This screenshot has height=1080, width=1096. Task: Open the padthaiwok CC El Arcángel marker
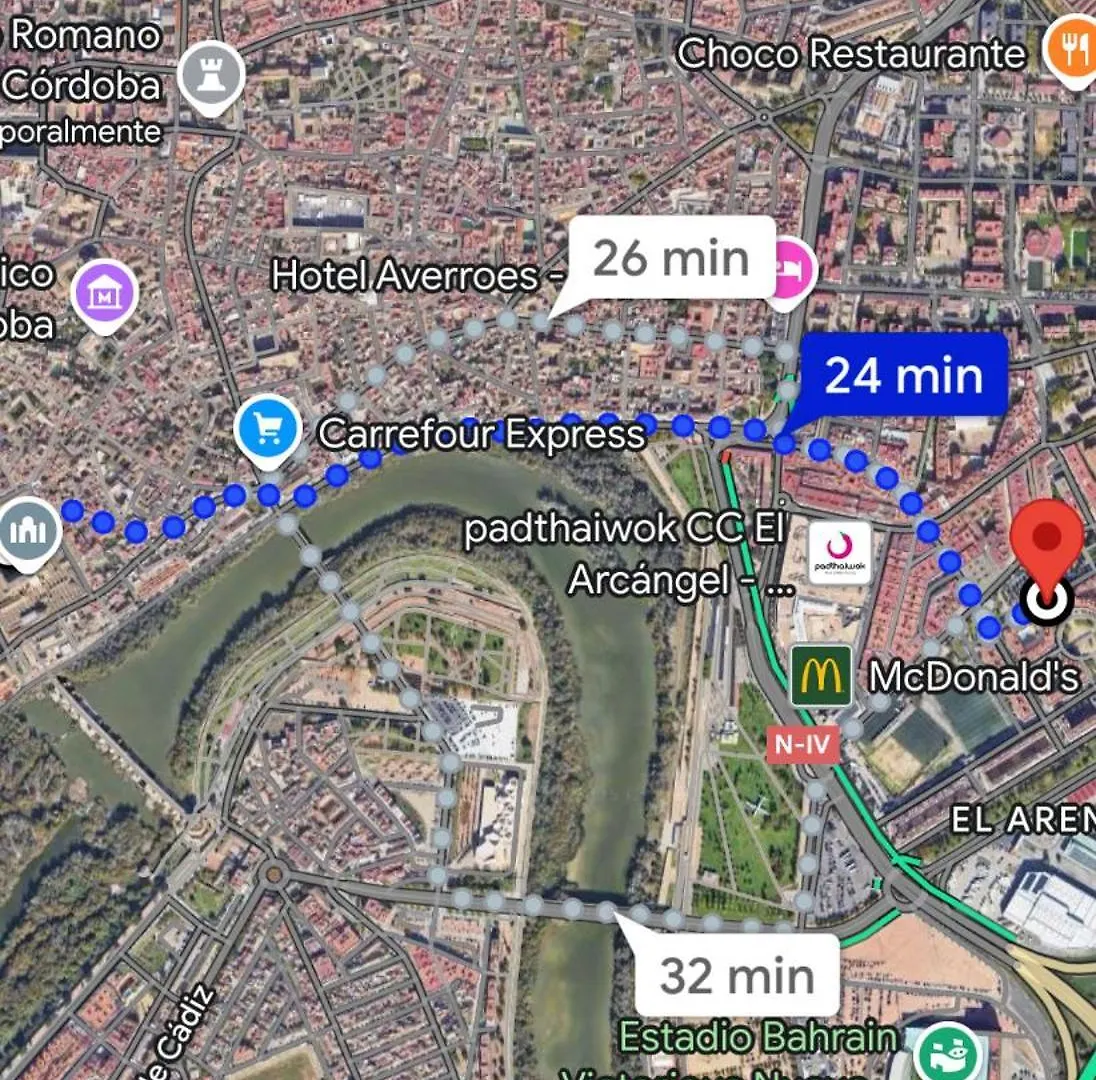coord(839,553)
